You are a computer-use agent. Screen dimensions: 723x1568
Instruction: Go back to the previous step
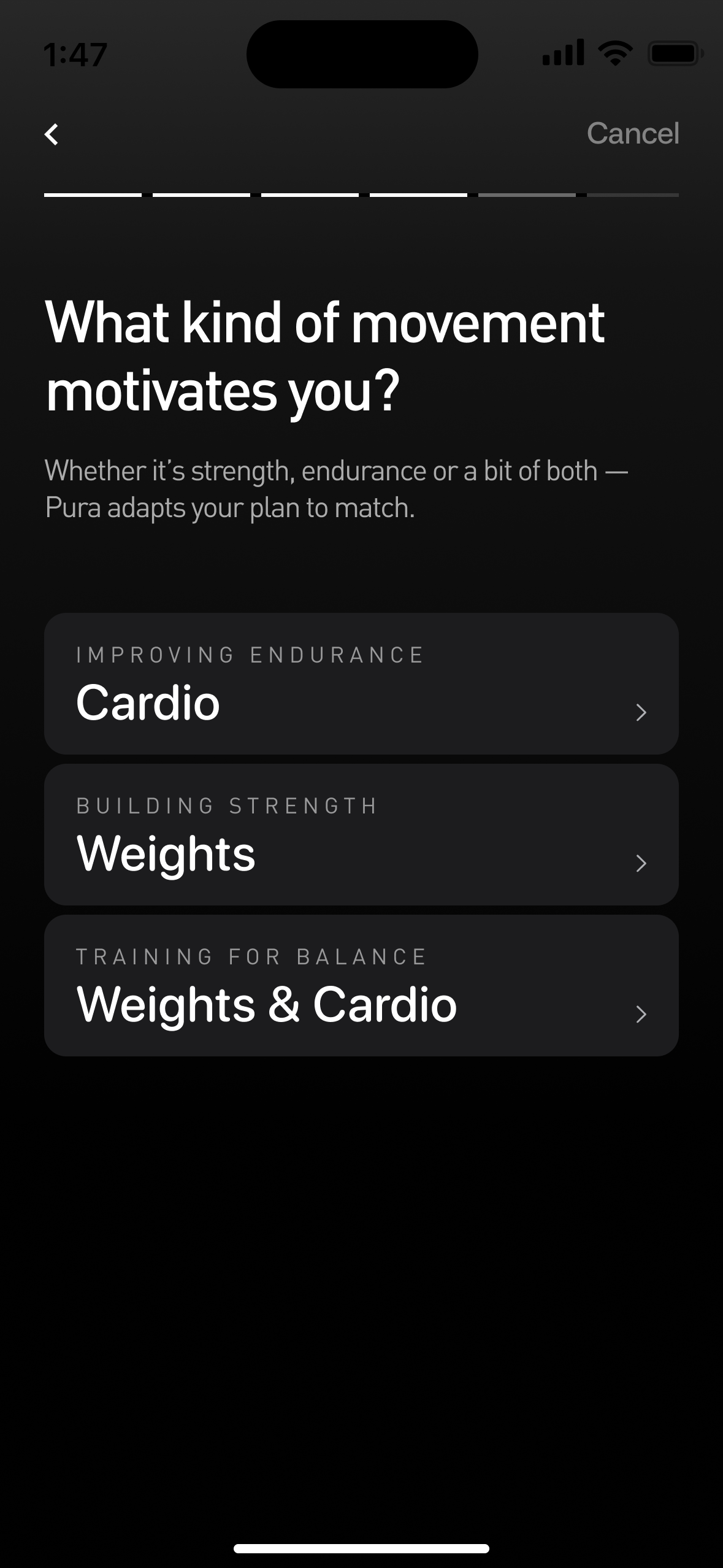(52, 134)
